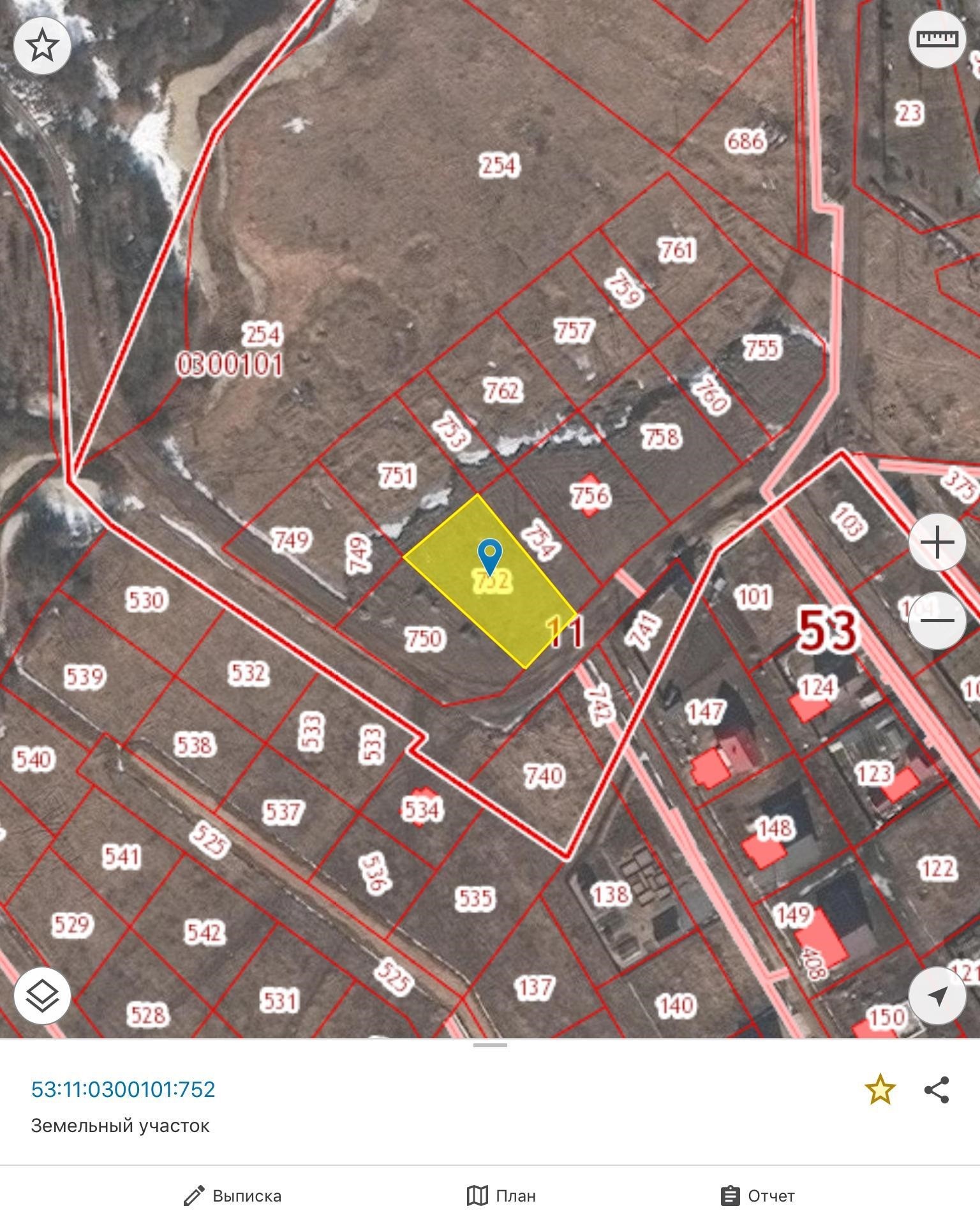The width and height of the screenshot is (980, 1222).
Task: Zoom out with the minus button
Action: (937, 620)
